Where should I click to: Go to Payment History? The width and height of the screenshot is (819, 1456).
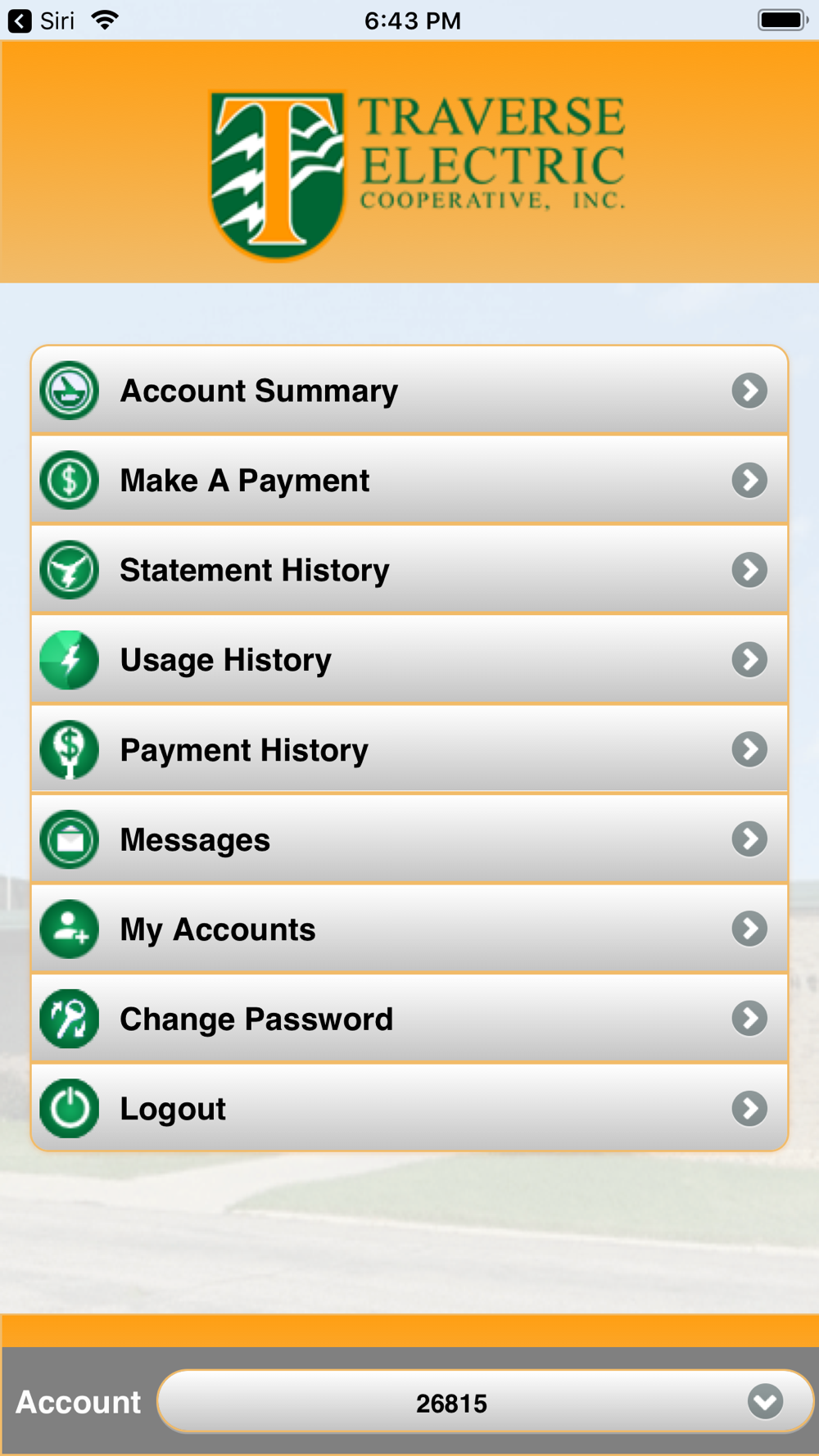pyautogui.click(x=409, y=749)
